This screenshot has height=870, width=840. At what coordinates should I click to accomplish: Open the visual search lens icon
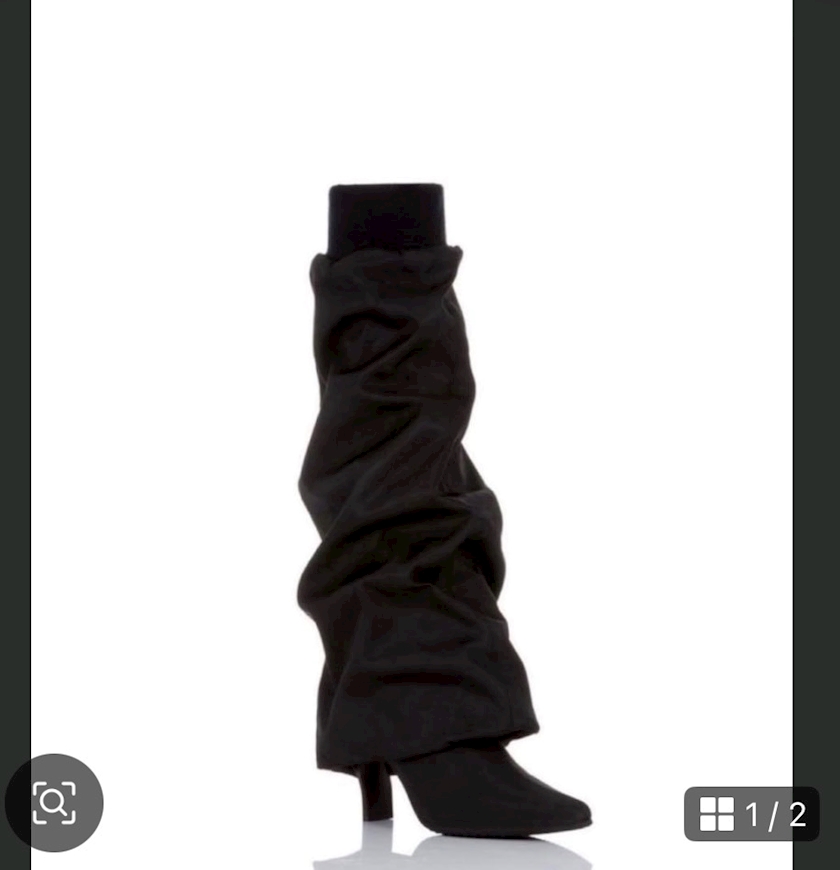(x=54, y=802)
